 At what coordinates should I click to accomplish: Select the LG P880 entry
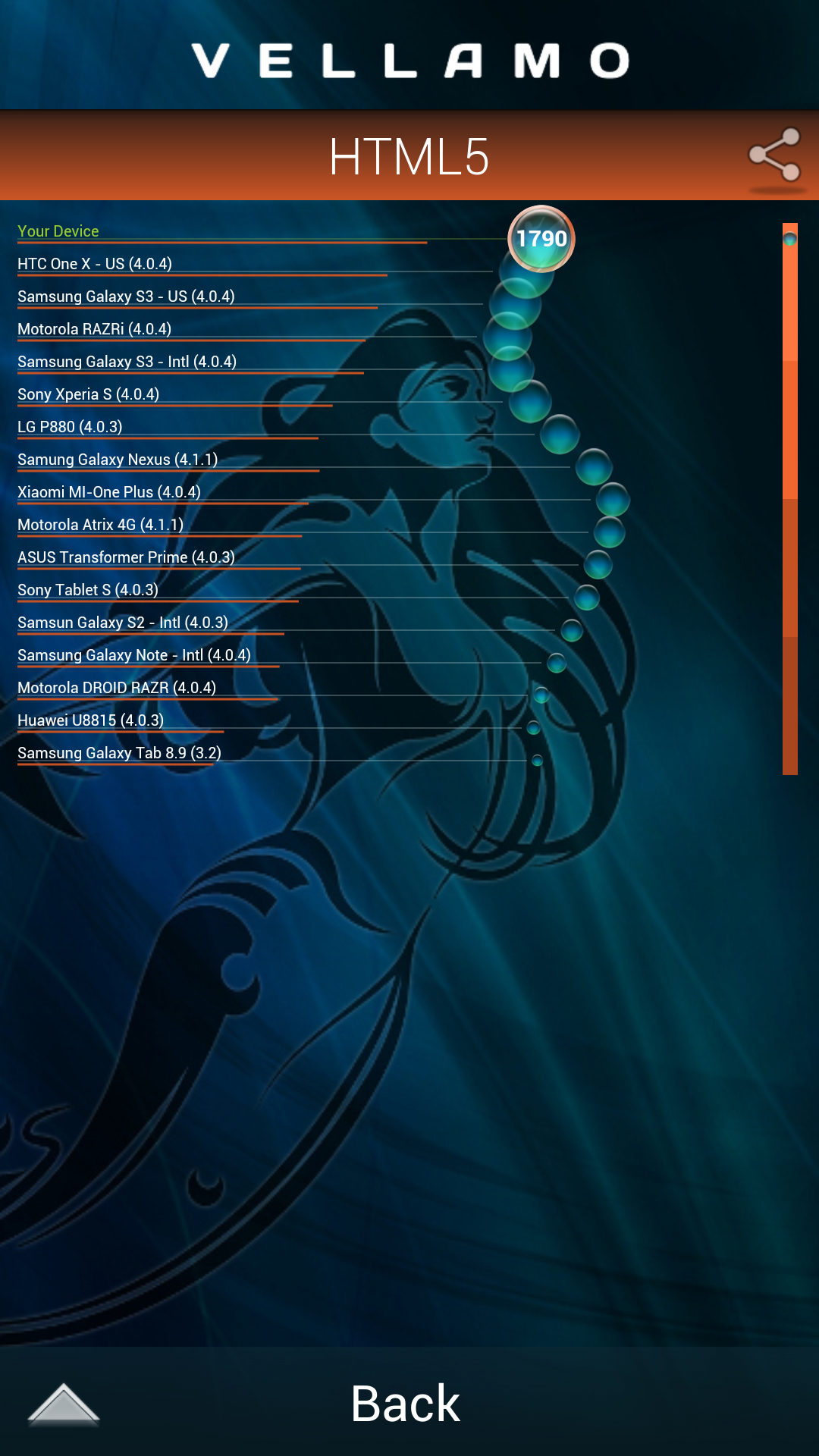click(70, 427)
